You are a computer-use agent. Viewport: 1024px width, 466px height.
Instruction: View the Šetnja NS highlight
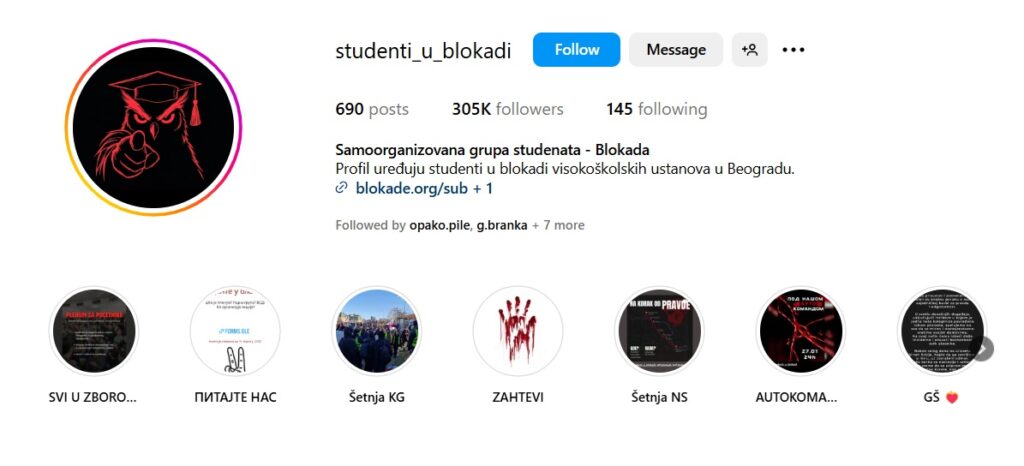(x=659, y=331)
